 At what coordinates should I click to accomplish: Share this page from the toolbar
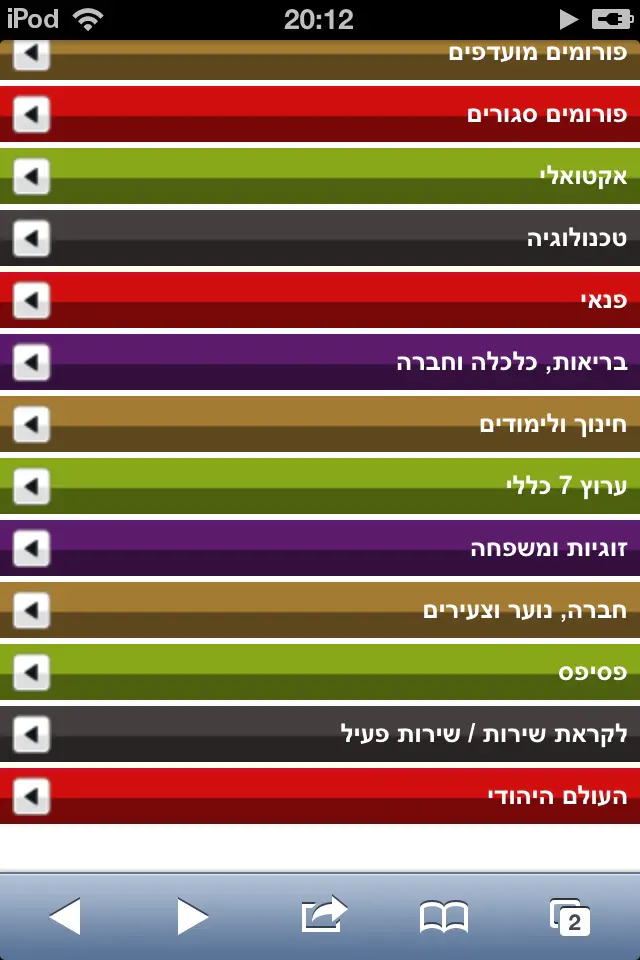point(322,913)
